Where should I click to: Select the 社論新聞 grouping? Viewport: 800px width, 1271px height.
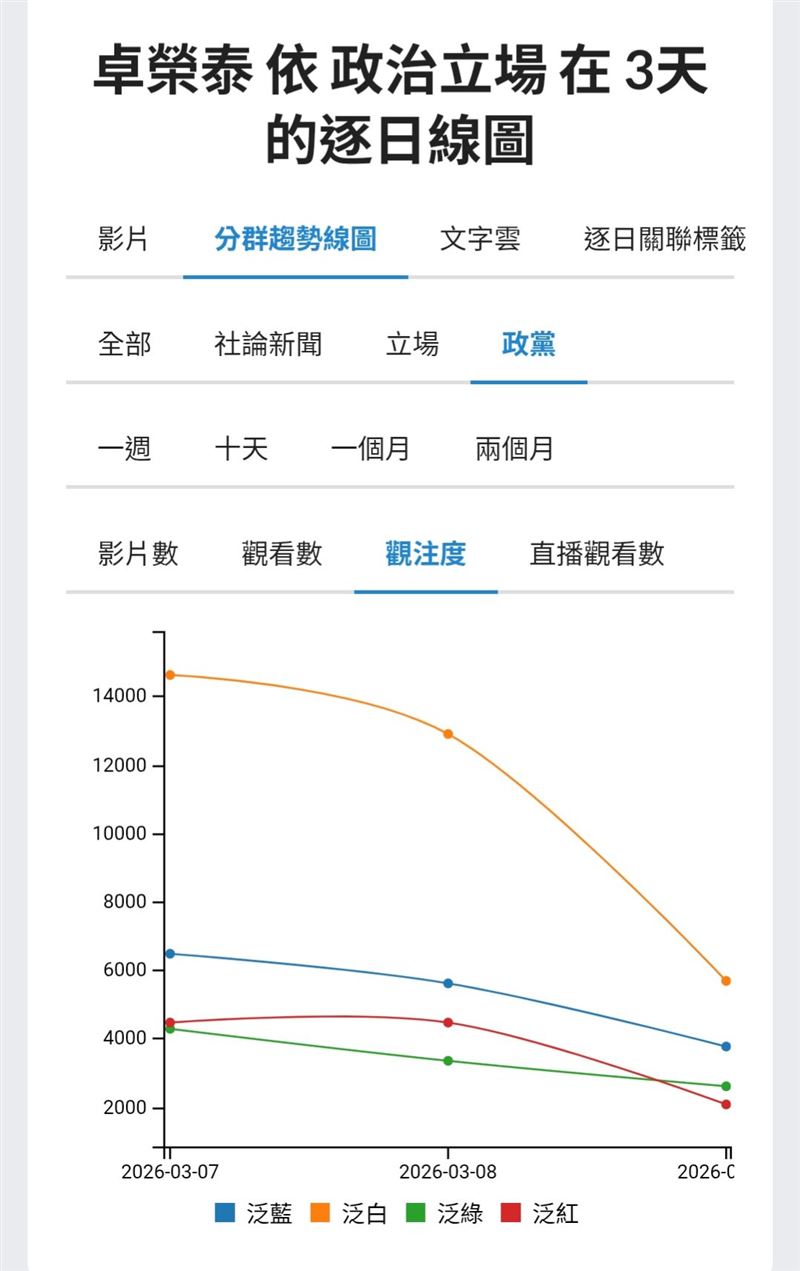pyautogui.click(x=264, y=343)
